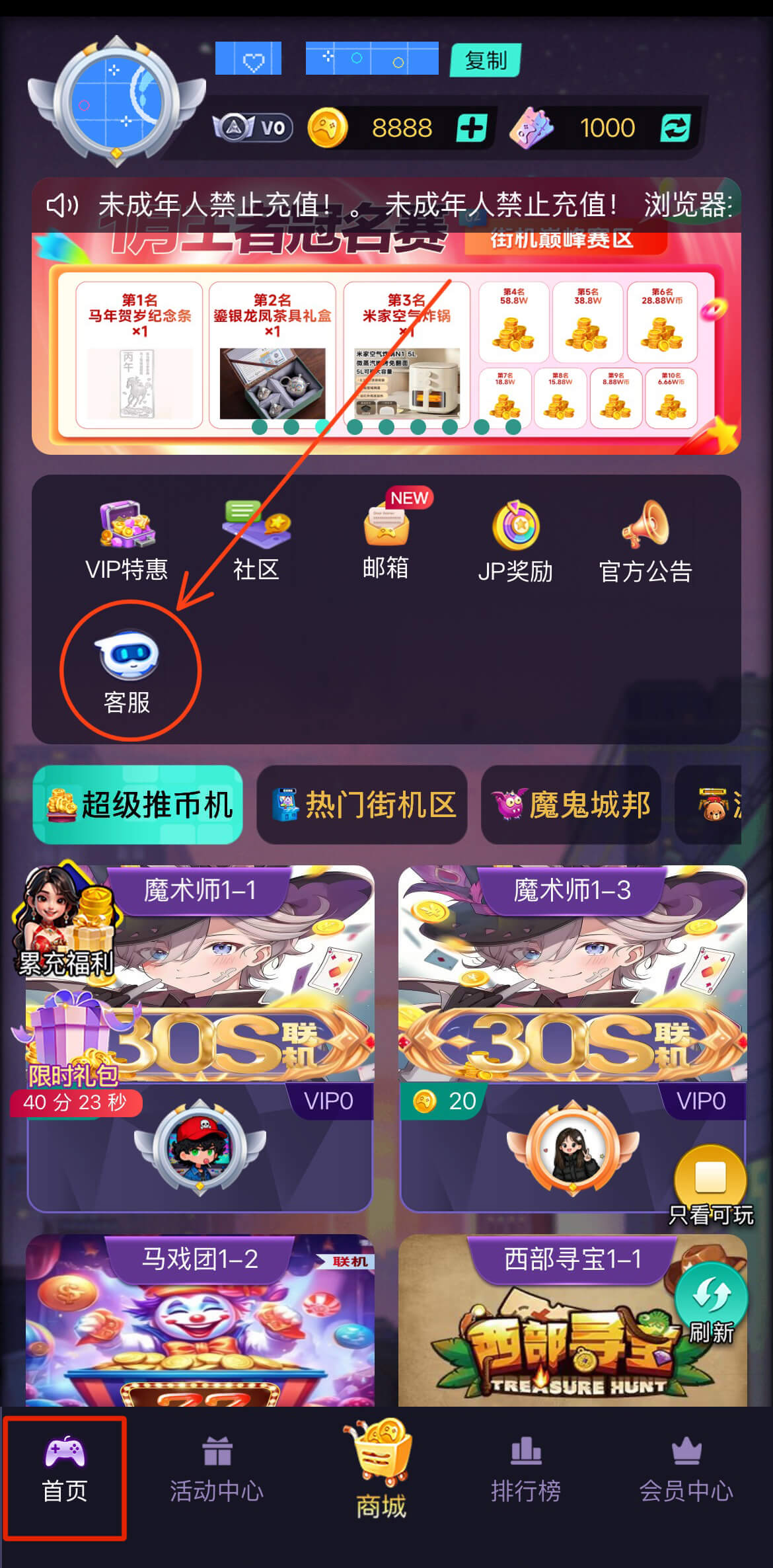
Task: Switch to 魔鬼城邦 category
Action: pos(571,804)
